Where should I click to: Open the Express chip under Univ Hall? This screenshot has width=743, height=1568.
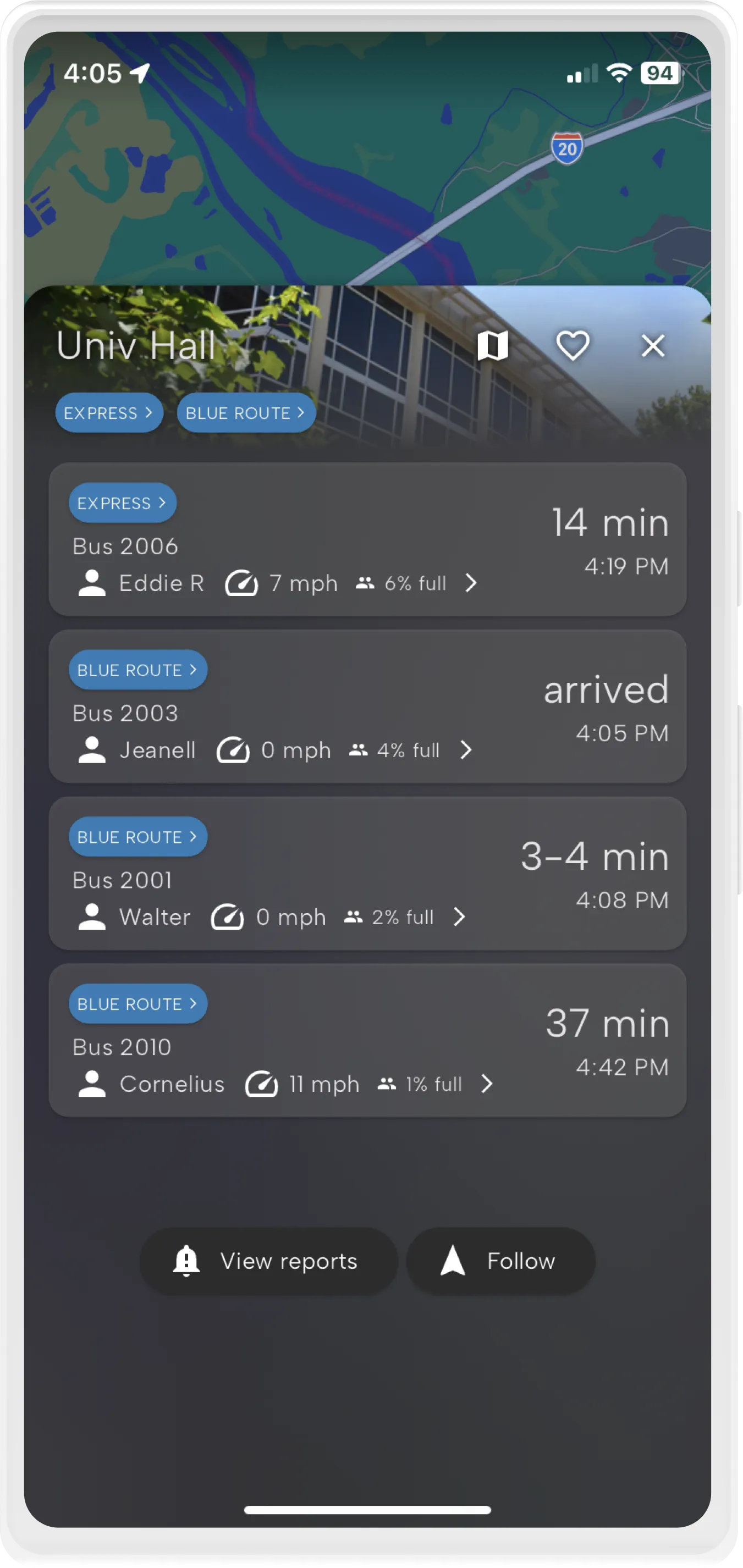point(109,413)
